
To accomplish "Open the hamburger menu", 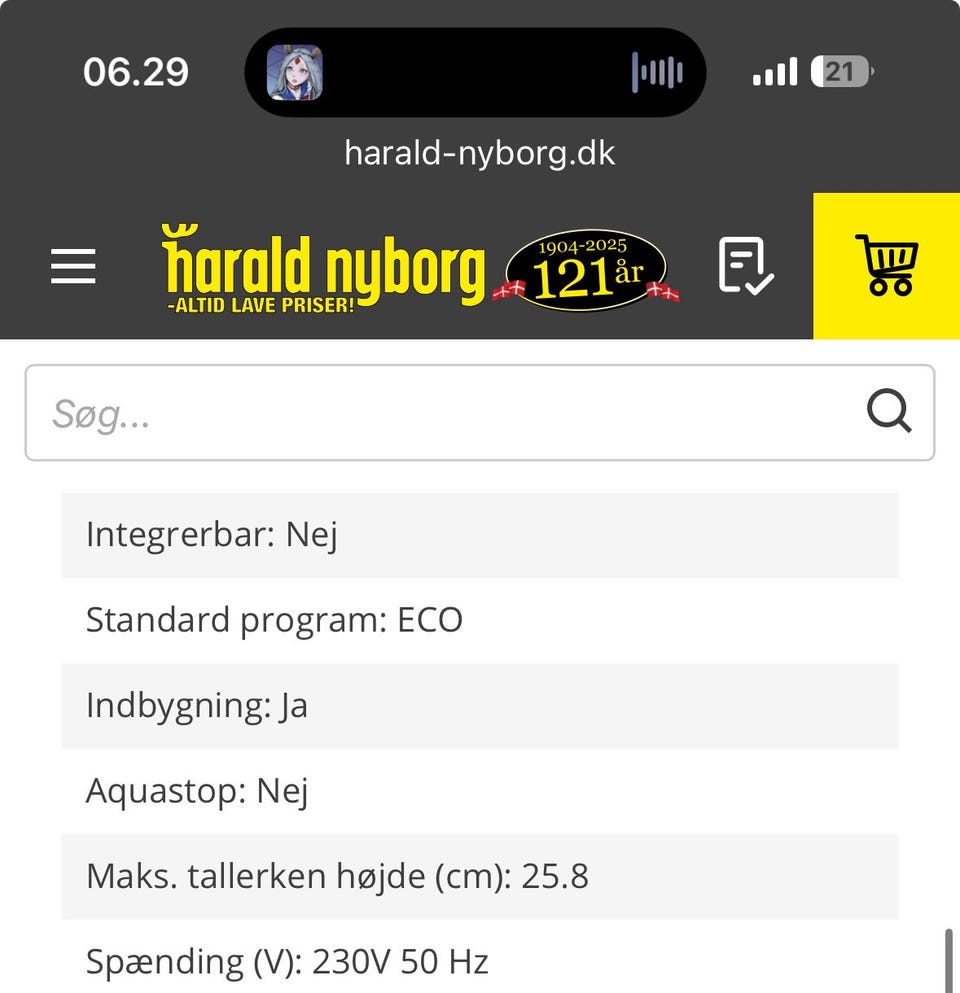I will pyautogui.click(x=73, y=266).
